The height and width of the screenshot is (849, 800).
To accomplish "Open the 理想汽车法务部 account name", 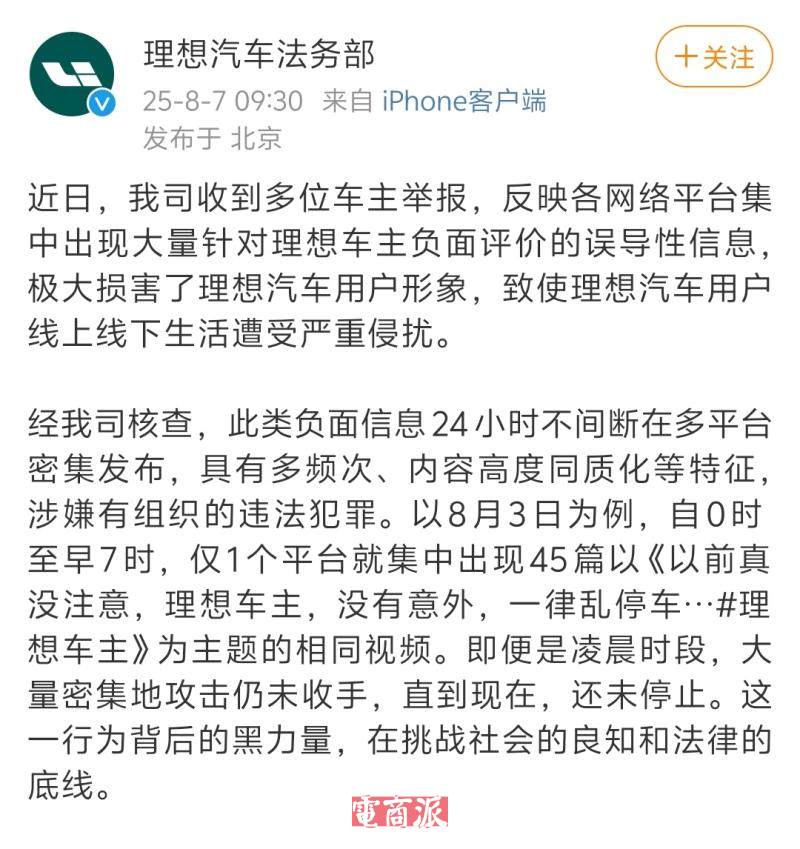I will [x=259, y=54].
